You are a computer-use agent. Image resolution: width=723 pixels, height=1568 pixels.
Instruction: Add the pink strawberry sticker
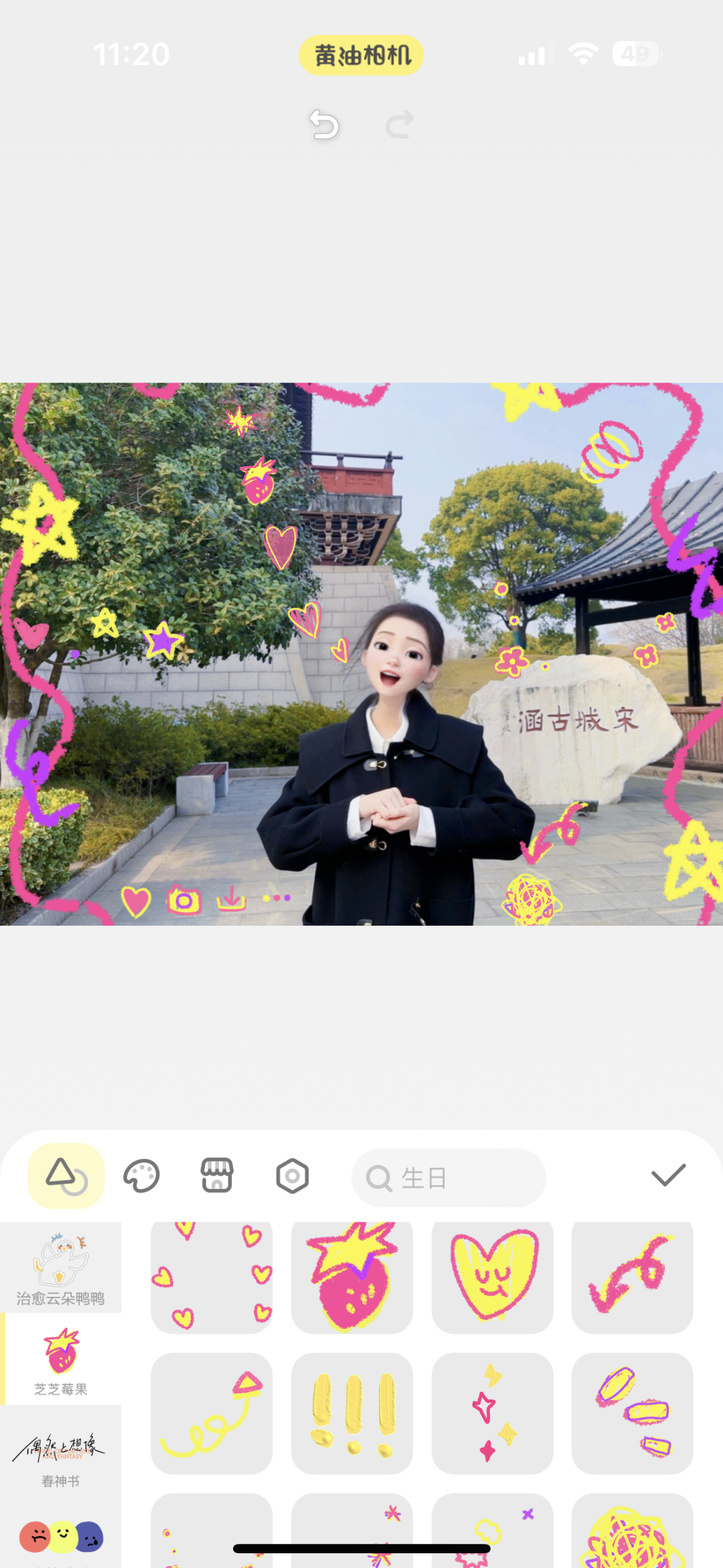(x=352, y=1276)
